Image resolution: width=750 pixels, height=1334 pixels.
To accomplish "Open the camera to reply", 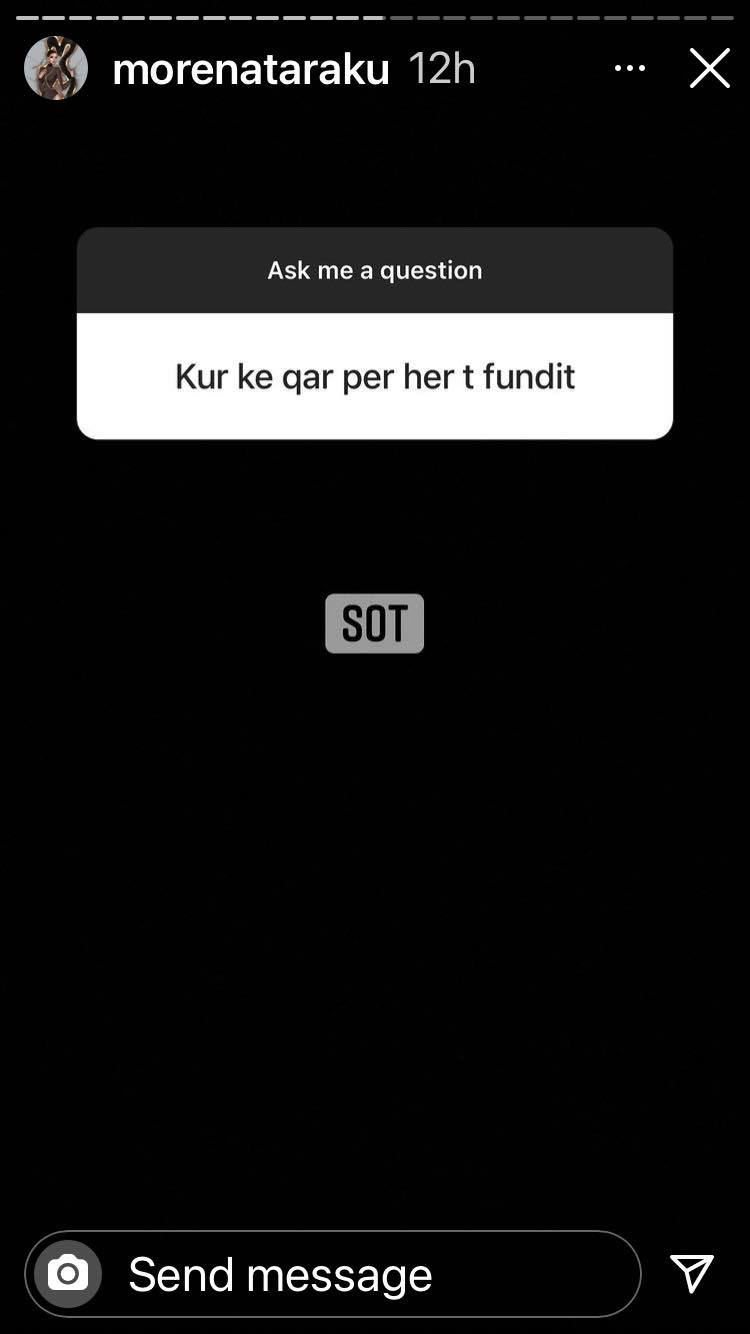I will [68, 1273].
